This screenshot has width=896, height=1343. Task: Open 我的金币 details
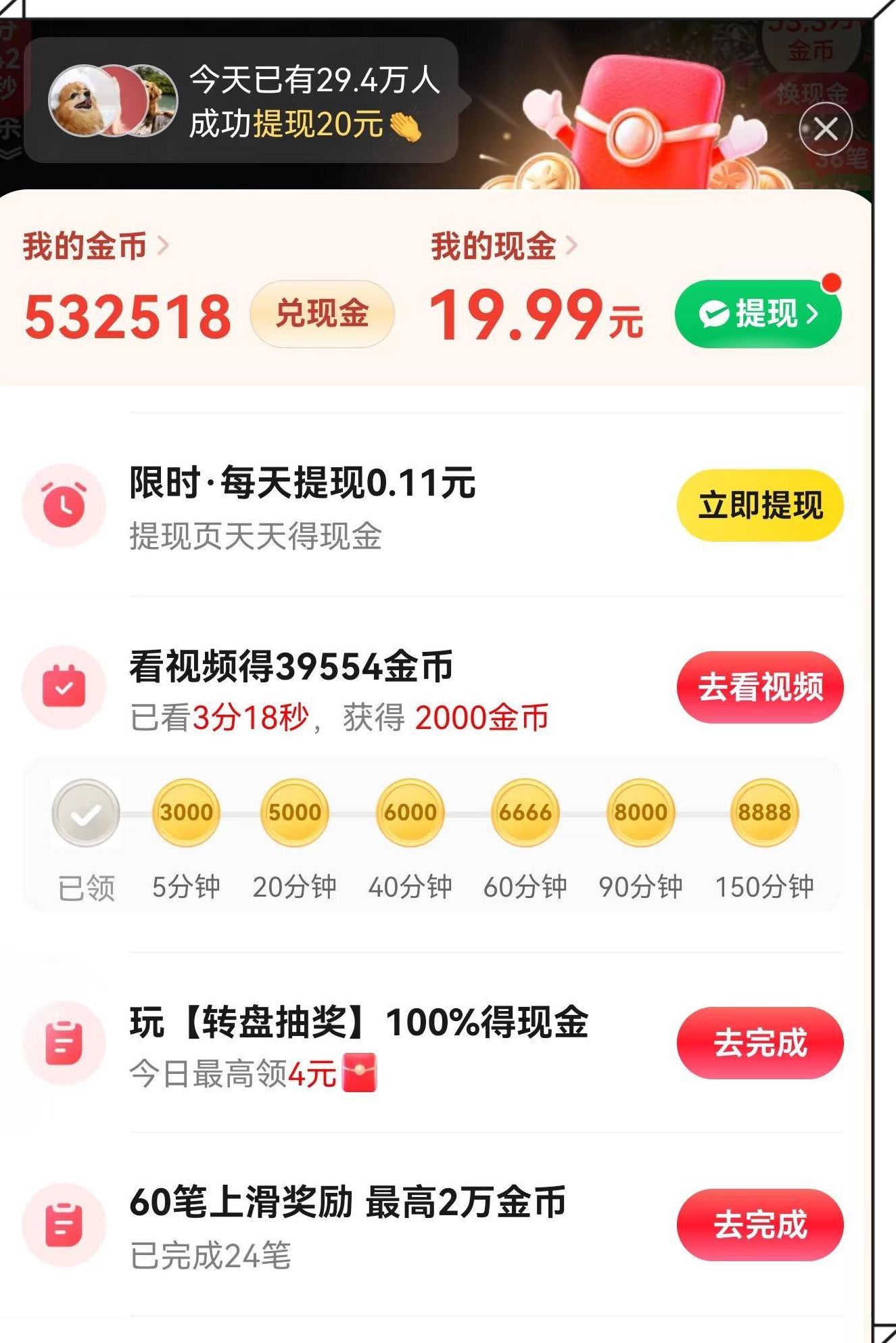95,246
